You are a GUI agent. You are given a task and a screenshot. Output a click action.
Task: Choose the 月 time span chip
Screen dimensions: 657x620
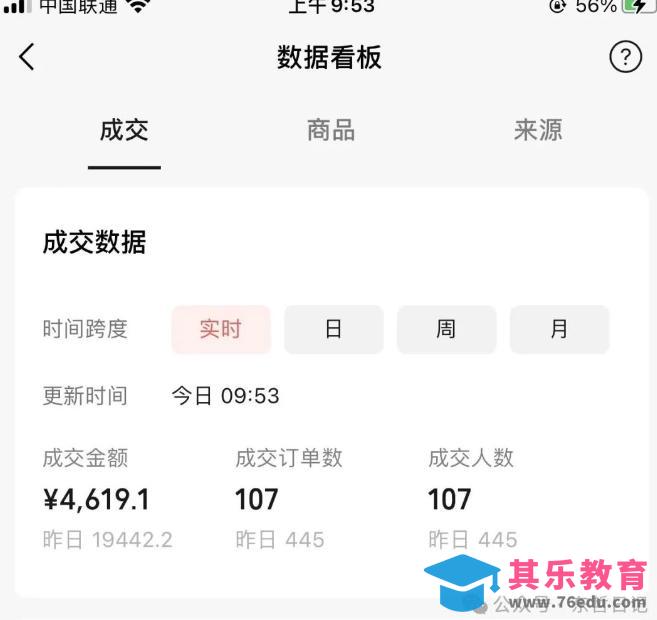tap(559, 329)
